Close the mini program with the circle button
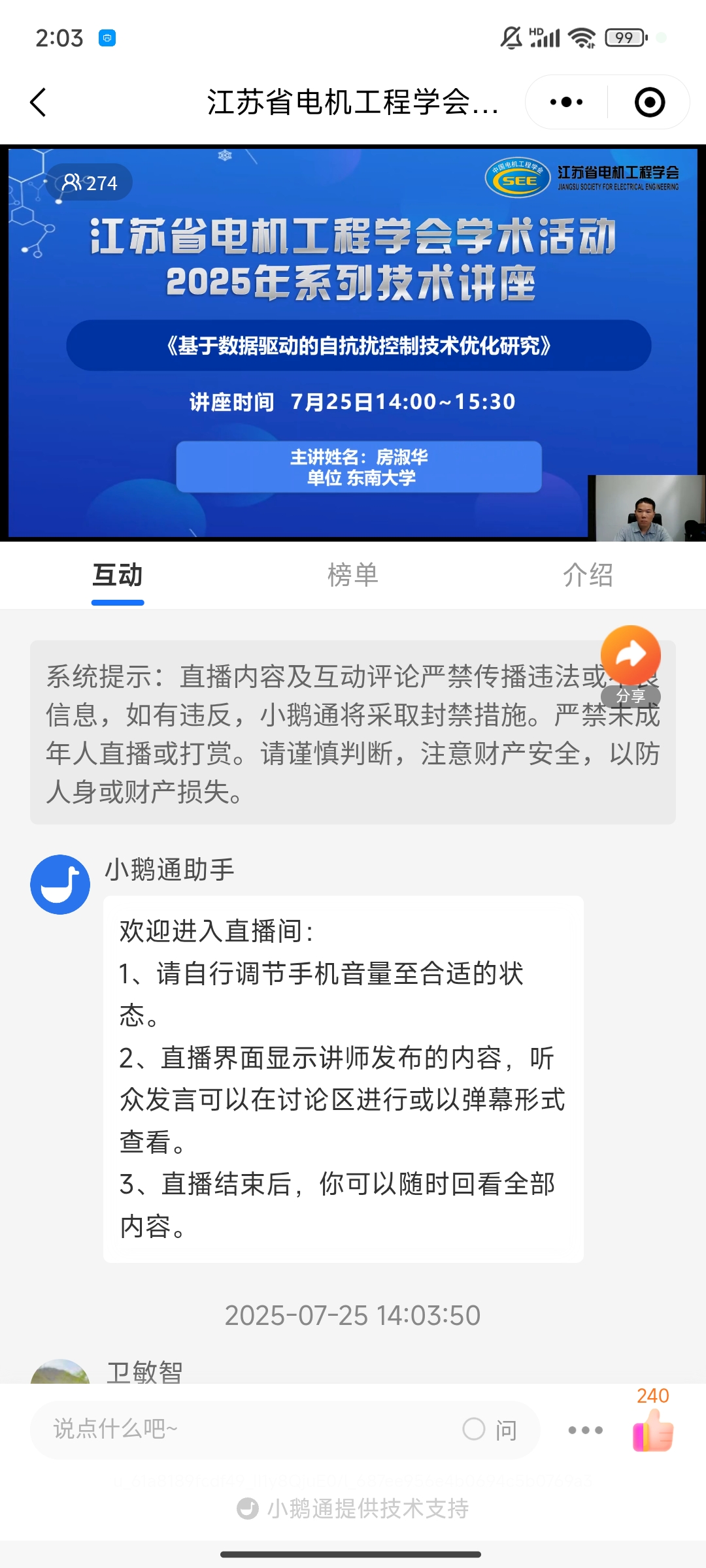Screen dimensions: 706x1568 pyautogui.click(x=649, y=103)
